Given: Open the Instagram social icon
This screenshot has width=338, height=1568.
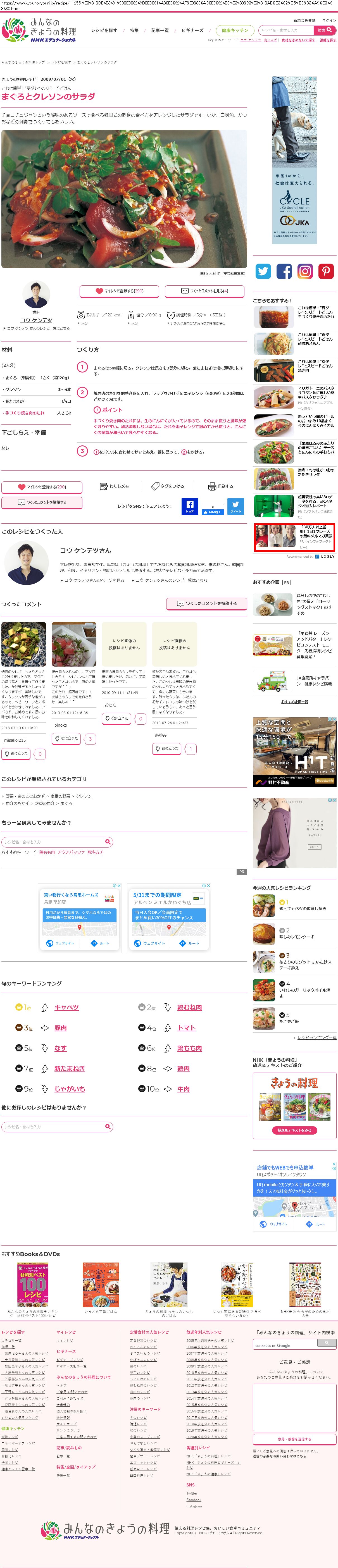Looking at the screenshot, I should 304,271.
